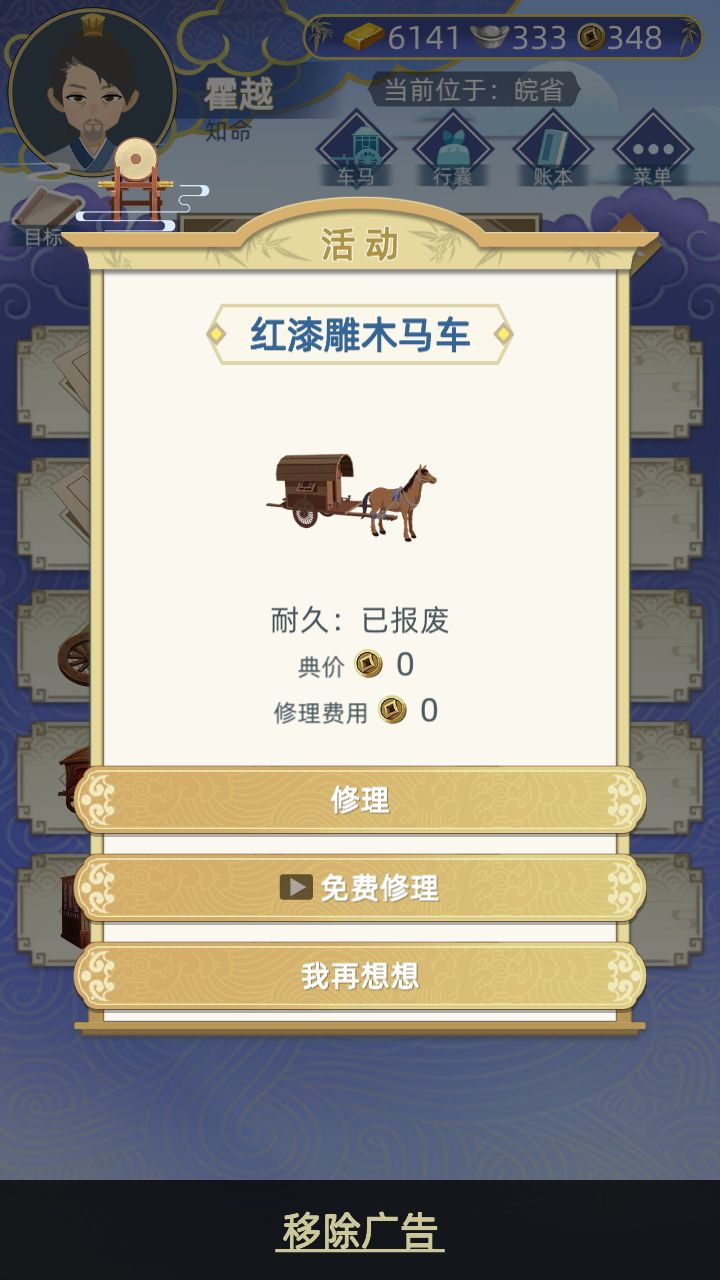Image resolution: width=720 pixels, height=1280 pixels.
Task: Tap the character portrait of 霍越
Action: coord(92,90)
